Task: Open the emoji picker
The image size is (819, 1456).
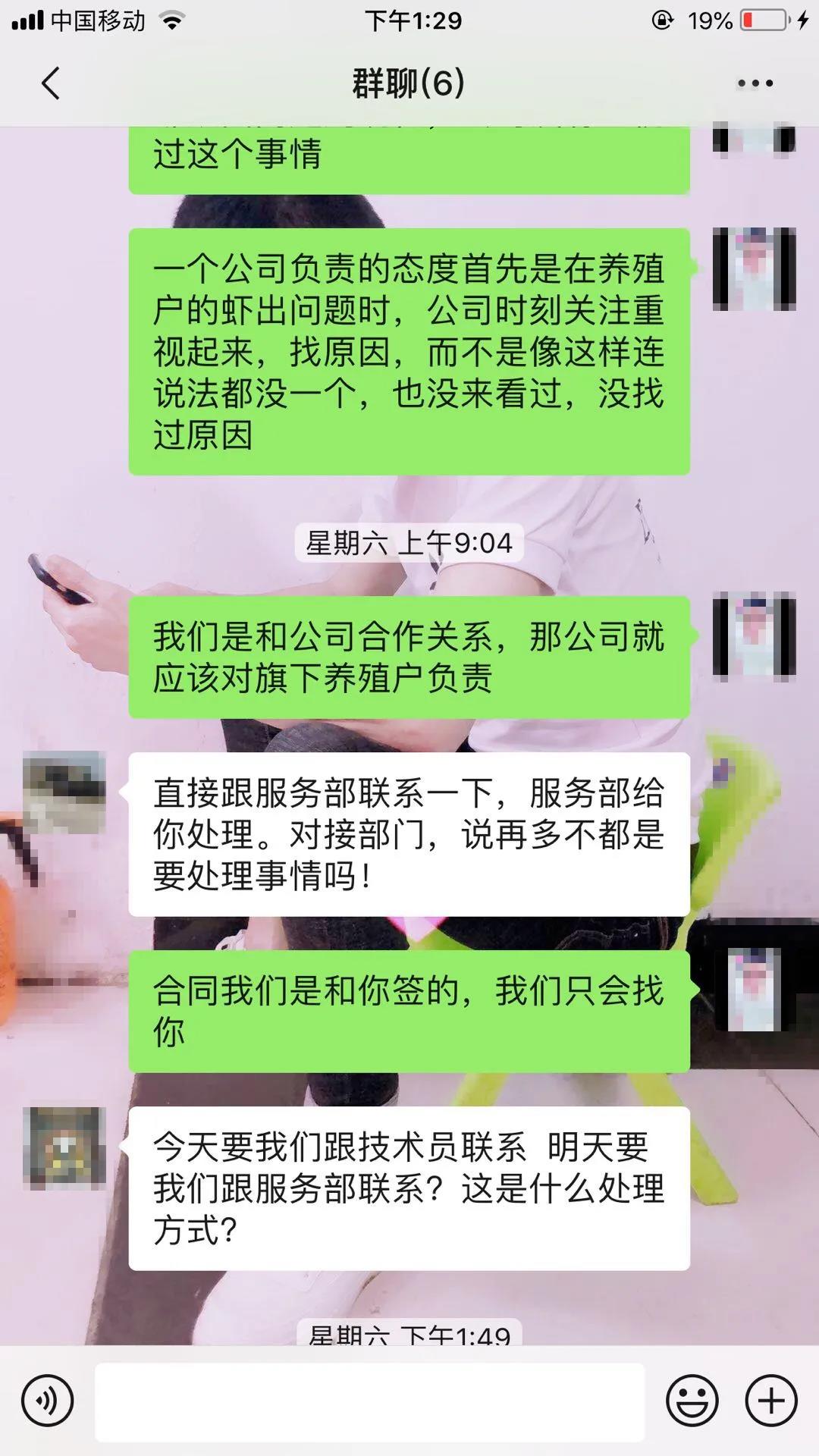Action: pyautogui.click(x=692, y=1400)
